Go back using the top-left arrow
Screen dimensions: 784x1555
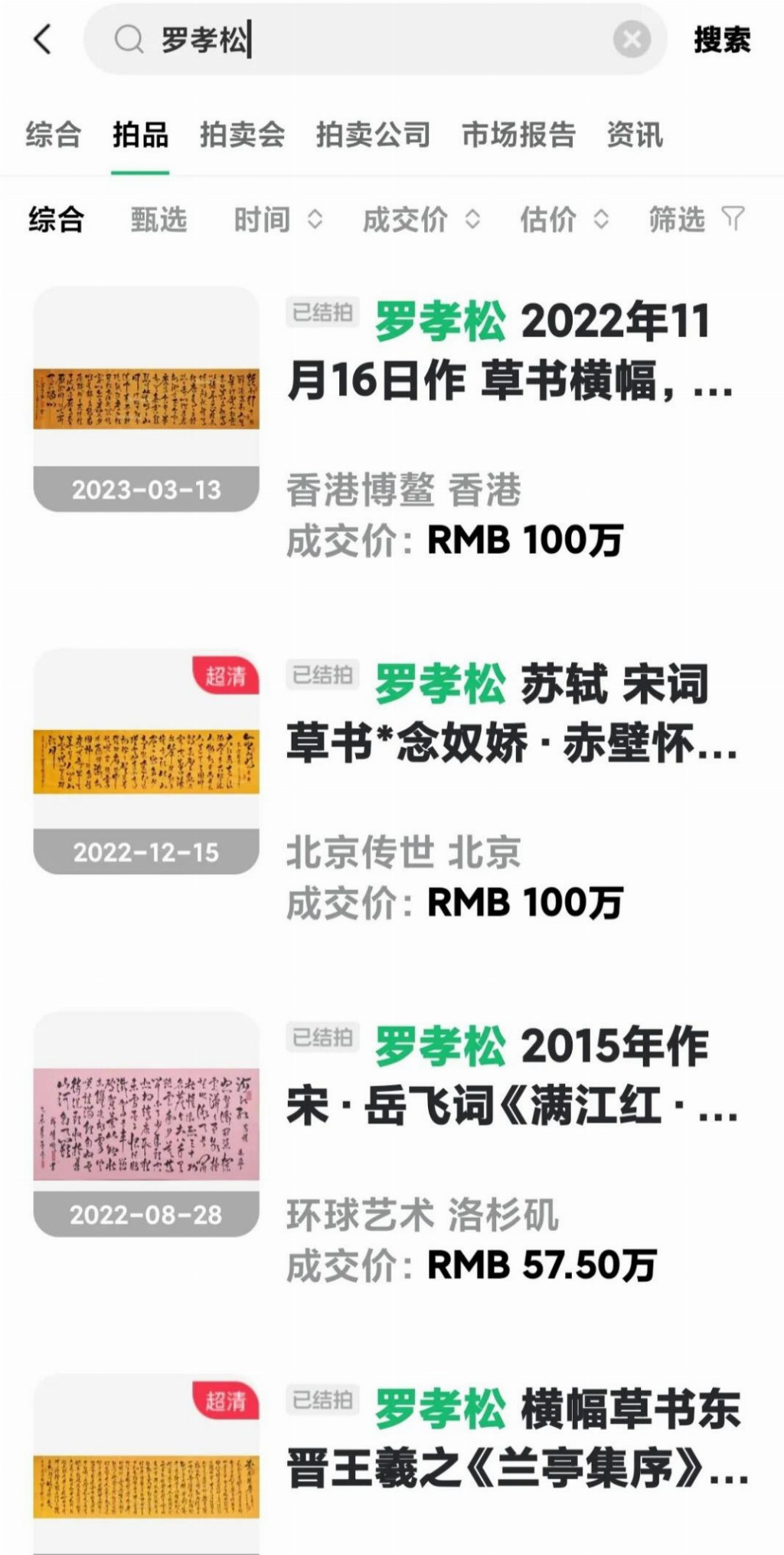point(43,39)
